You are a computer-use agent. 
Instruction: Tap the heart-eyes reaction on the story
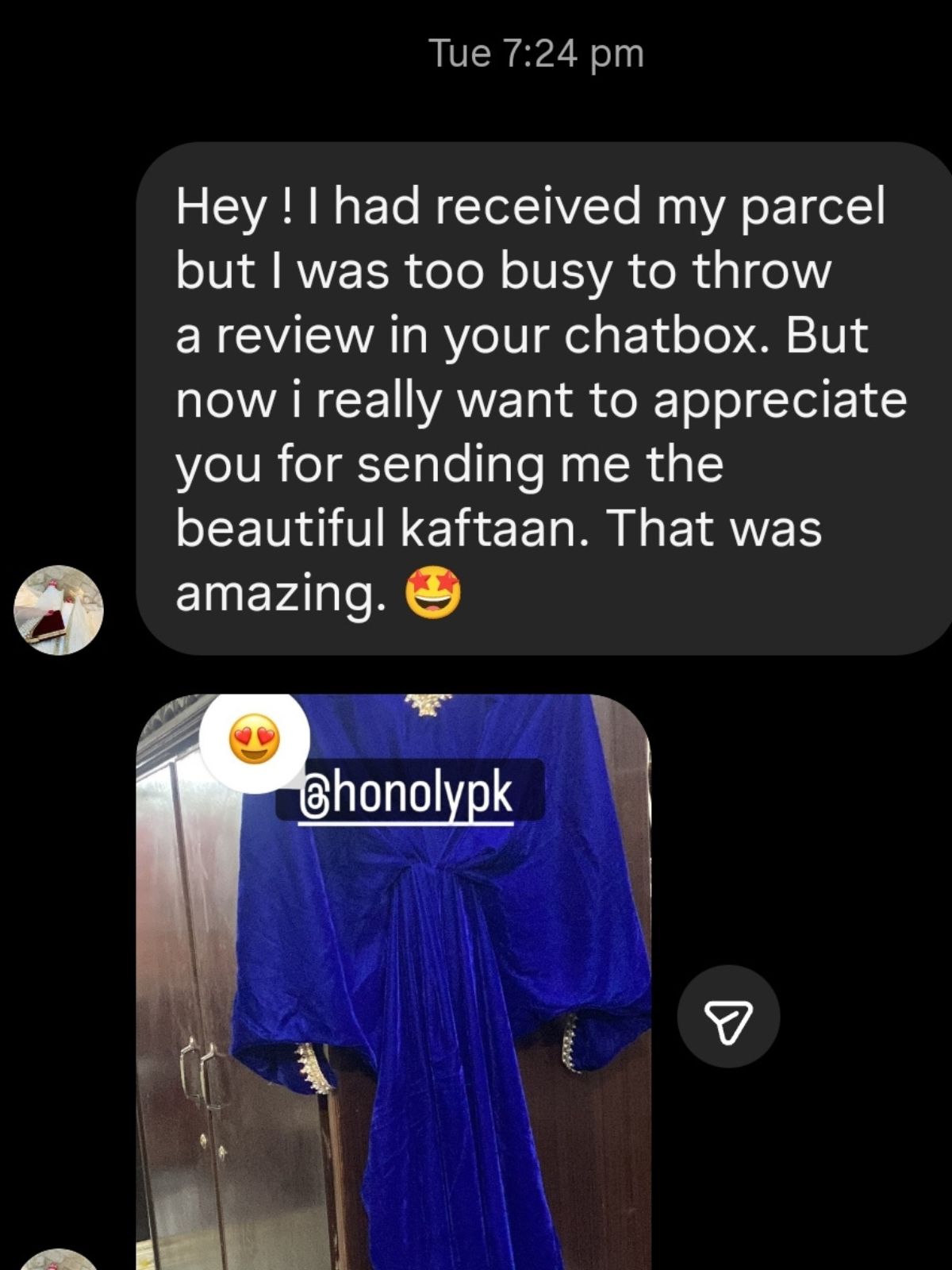(254, 737)
